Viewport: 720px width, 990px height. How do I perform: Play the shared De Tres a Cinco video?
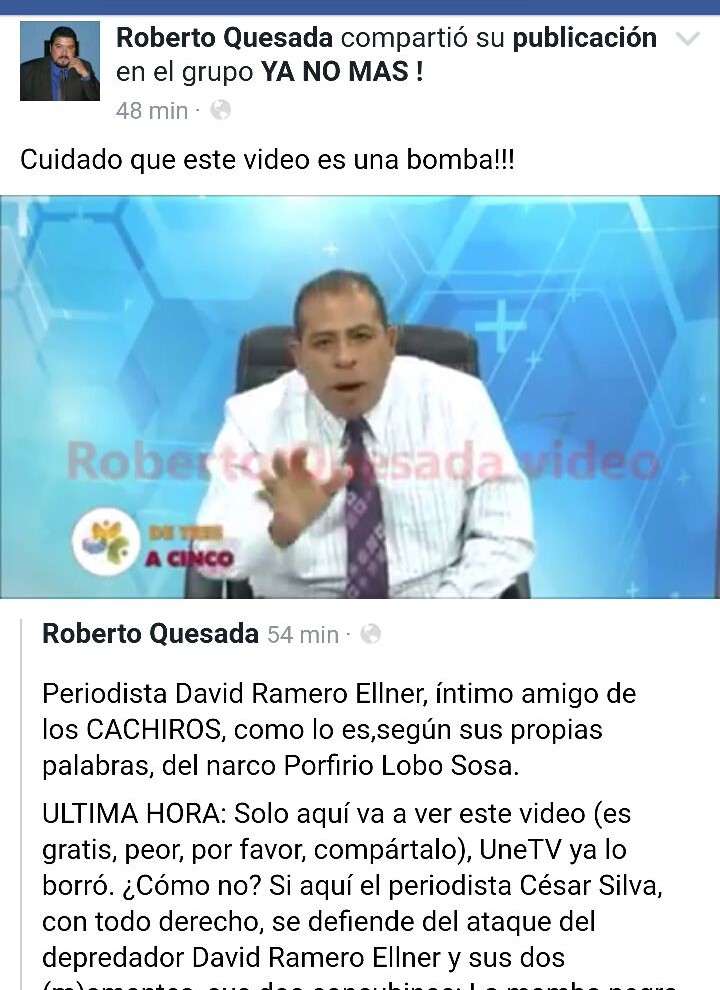click(360, 396)
